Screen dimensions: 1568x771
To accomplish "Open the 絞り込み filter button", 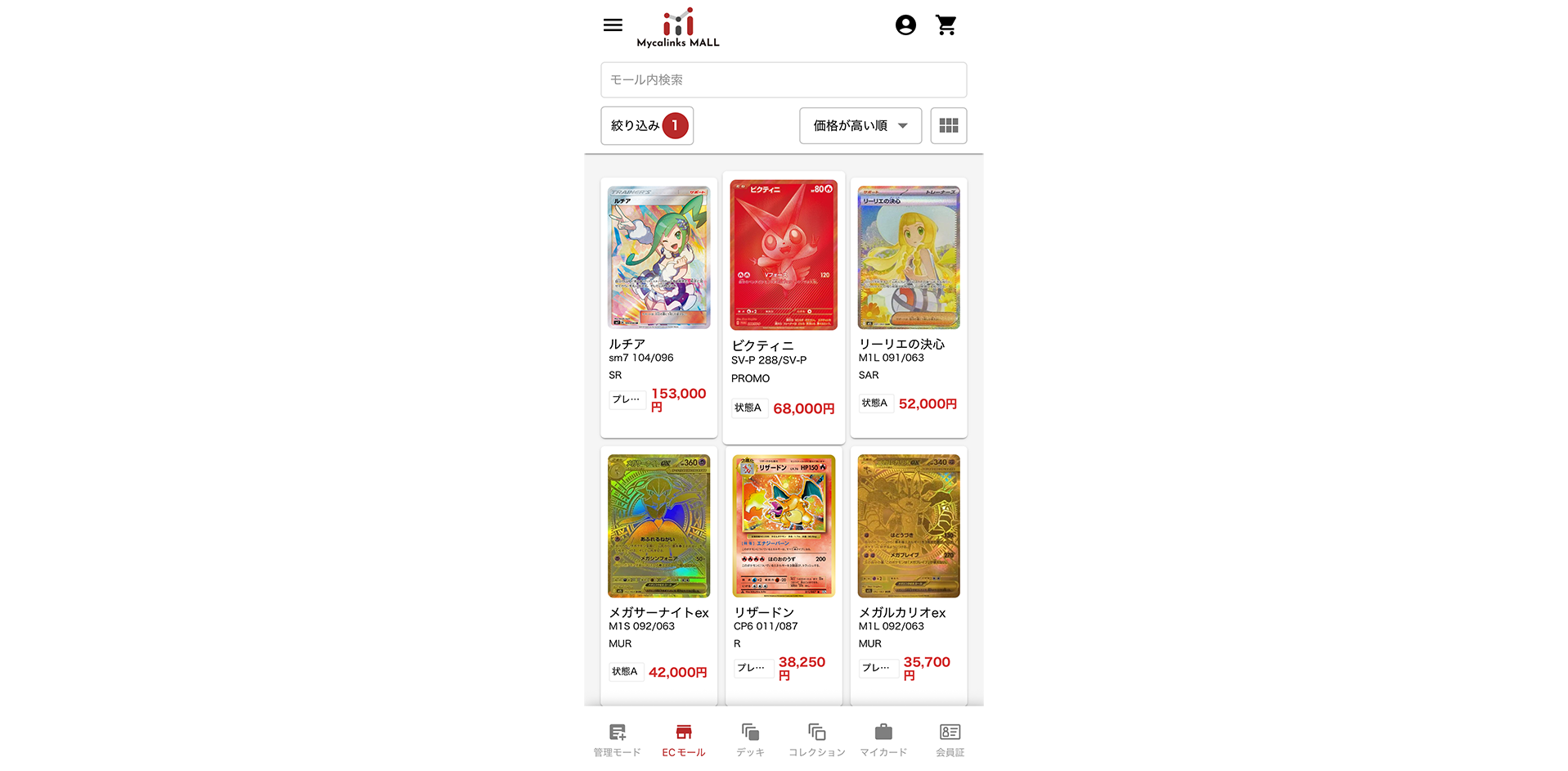I will tap(647, 126).
